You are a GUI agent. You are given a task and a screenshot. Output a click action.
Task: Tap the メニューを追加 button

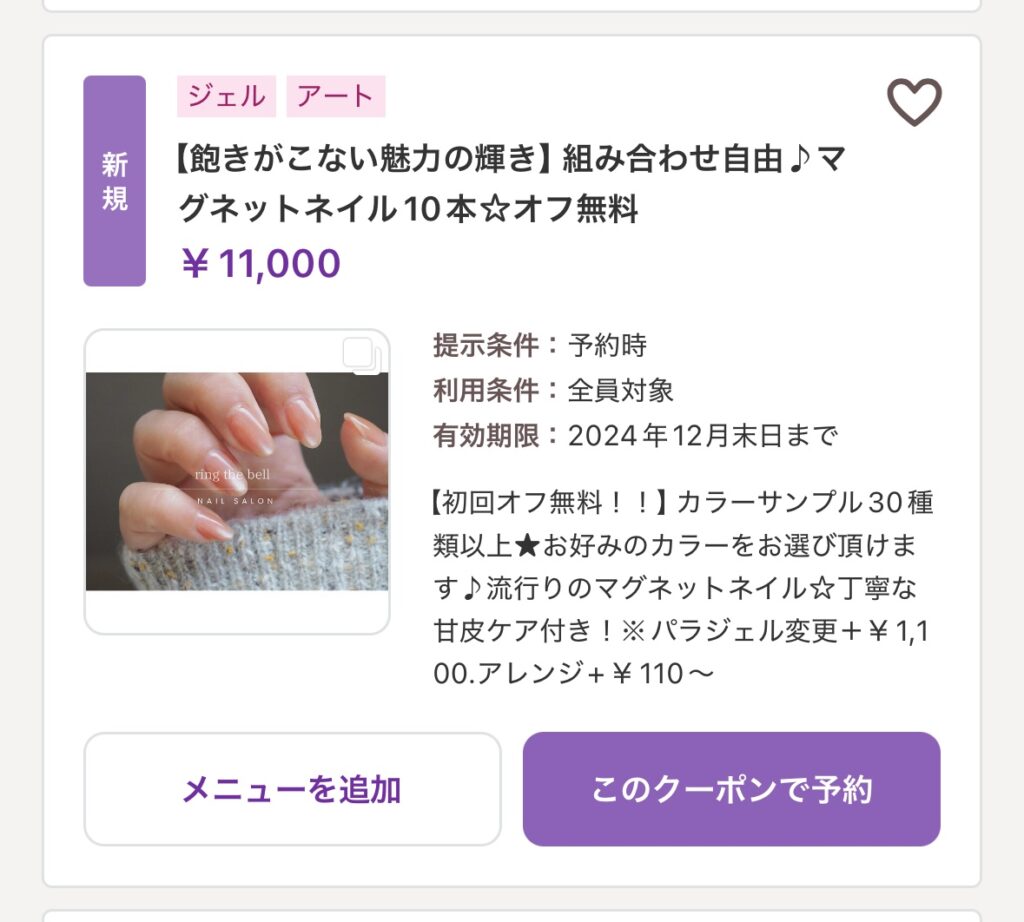[292, 789]
